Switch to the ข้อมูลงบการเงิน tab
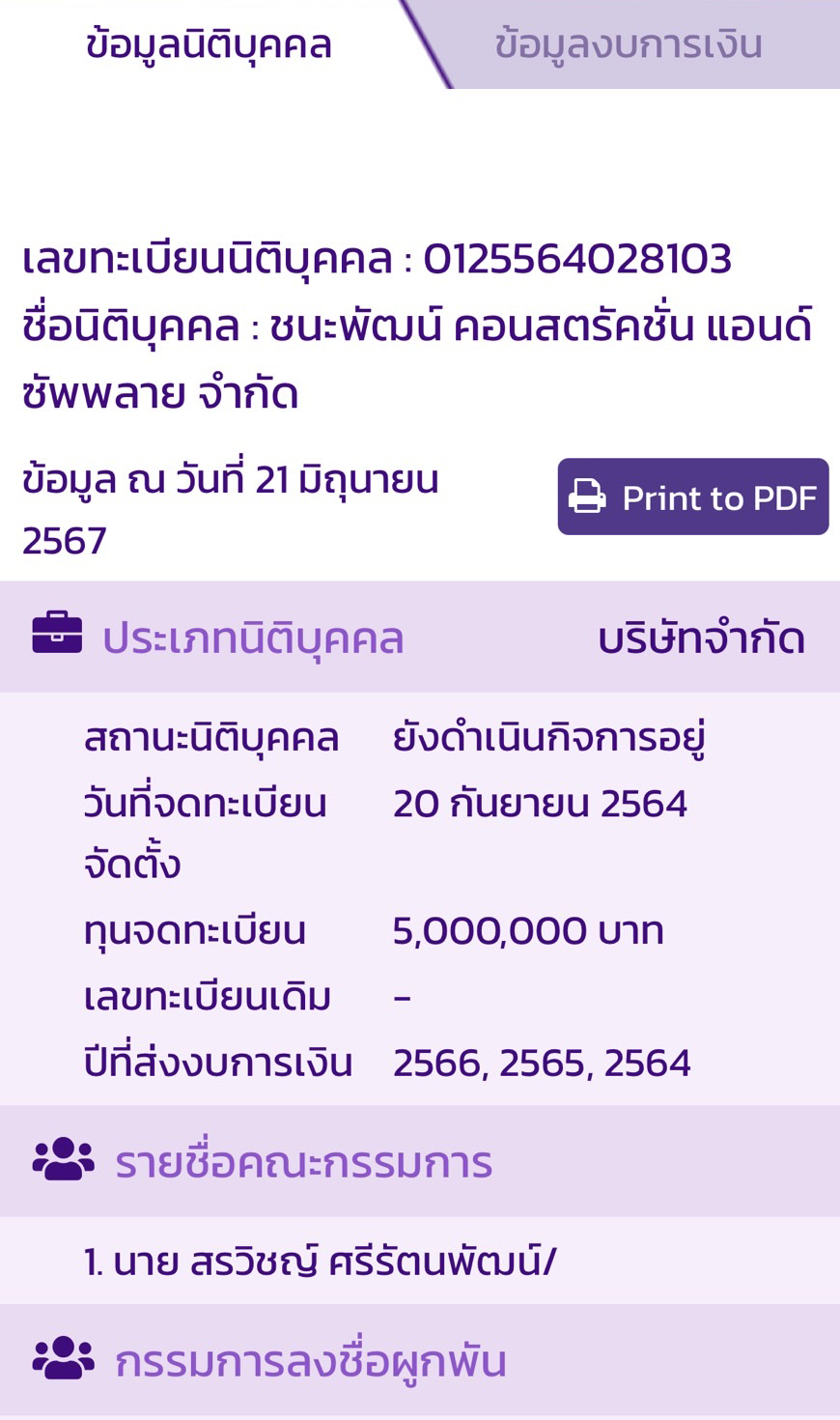 [629, 44]
